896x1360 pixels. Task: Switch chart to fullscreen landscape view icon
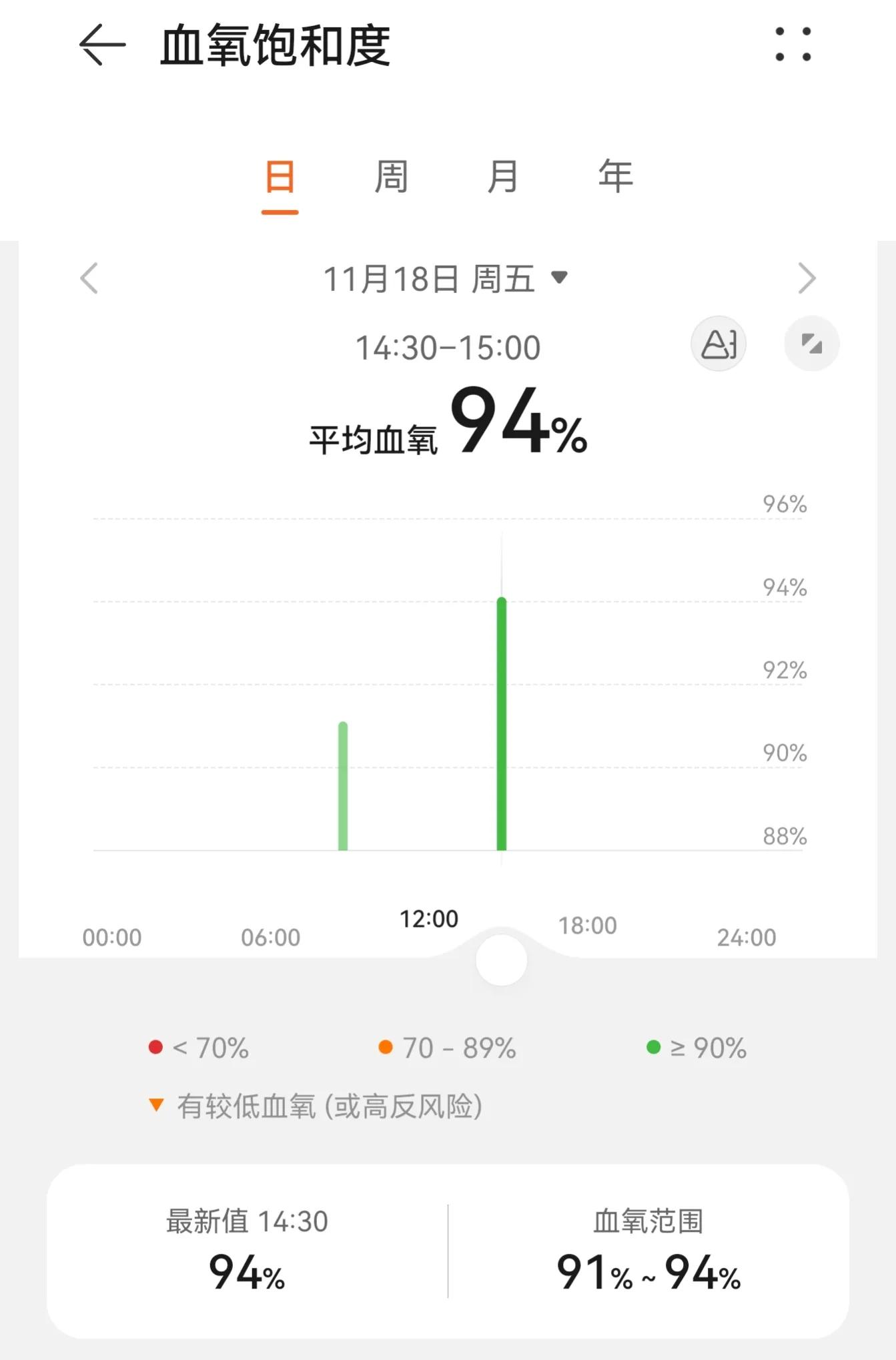point(811,343)
